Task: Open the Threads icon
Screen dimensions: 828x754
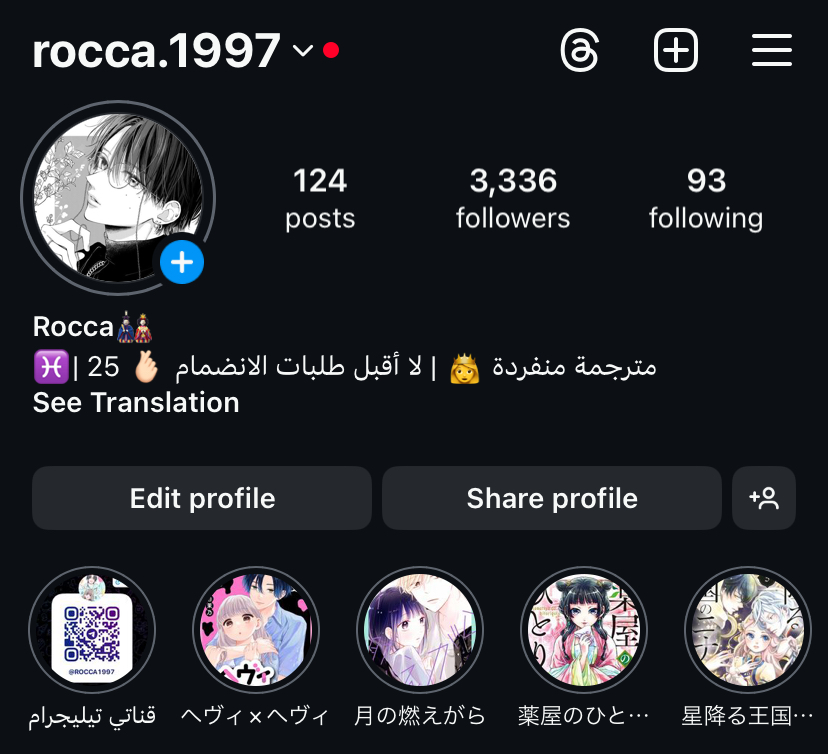Action: [x=580, y=50]
